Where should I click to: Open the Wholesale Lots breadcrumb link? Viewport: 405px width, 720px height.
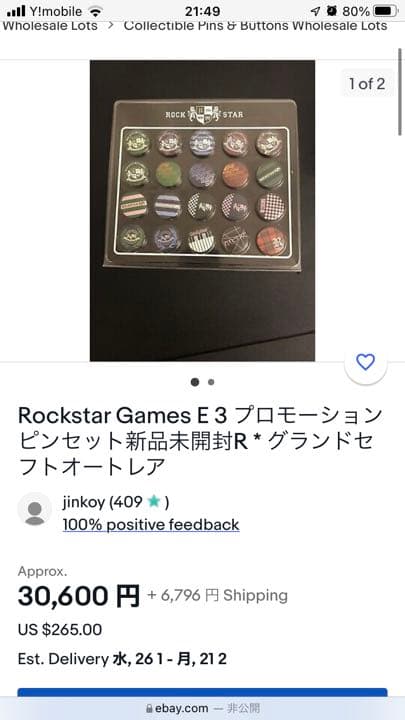click(x=50, y=26)
